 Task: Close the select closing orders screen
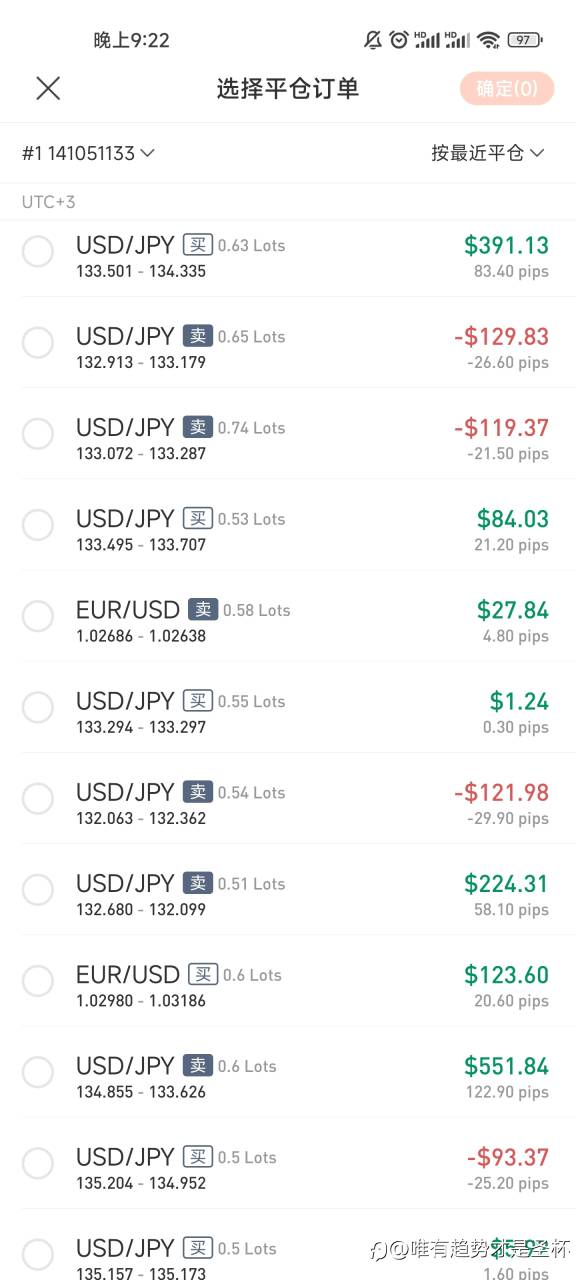pyautogui.click(x=48, y=88)
